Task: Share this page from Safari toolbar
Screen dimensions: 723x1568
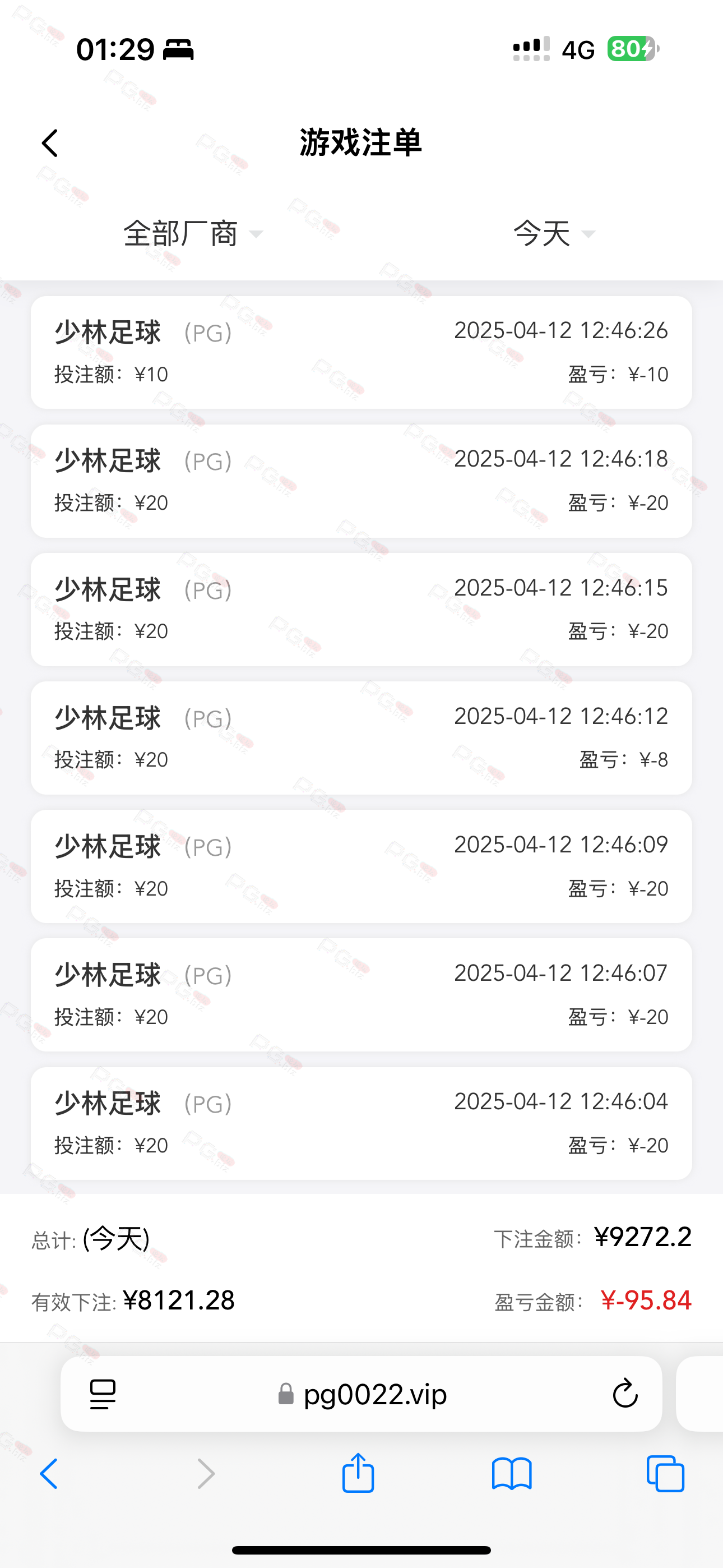Action: click(358, 1473)
